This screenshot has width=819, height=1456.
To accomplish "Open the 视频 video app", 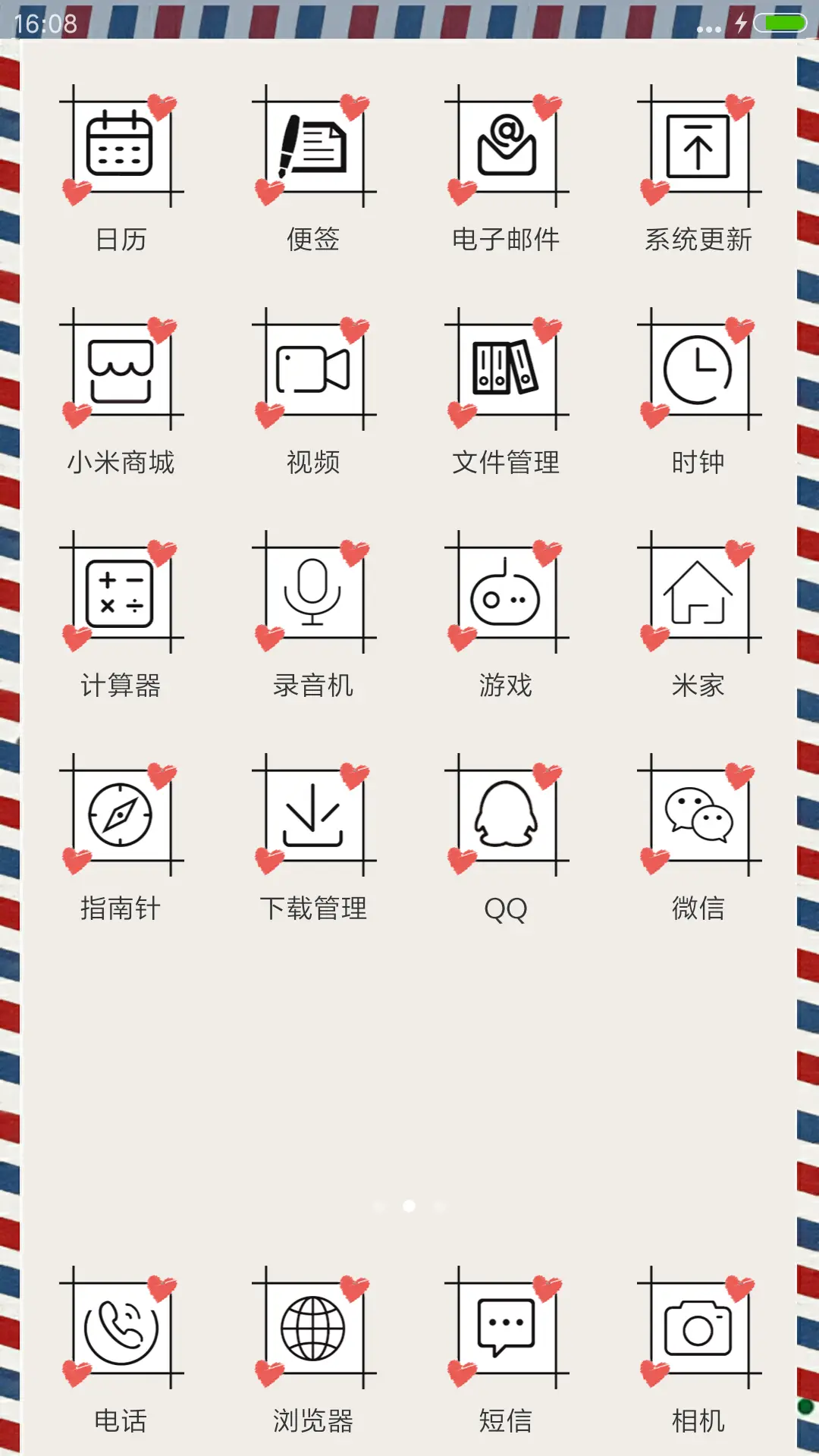I will [314, 369].
